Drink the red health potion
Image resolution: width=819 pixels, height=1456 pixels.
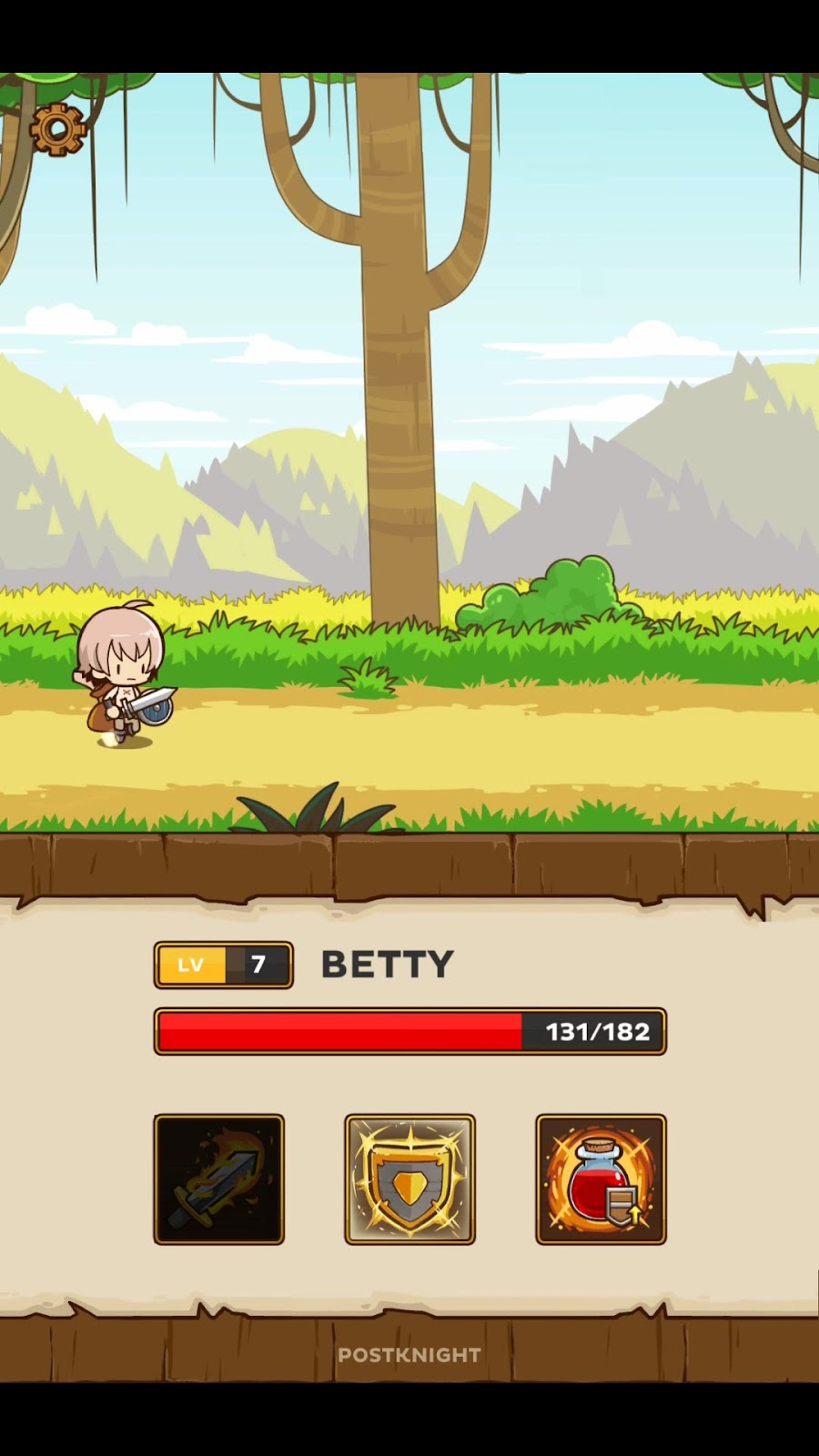[601, 1178]
